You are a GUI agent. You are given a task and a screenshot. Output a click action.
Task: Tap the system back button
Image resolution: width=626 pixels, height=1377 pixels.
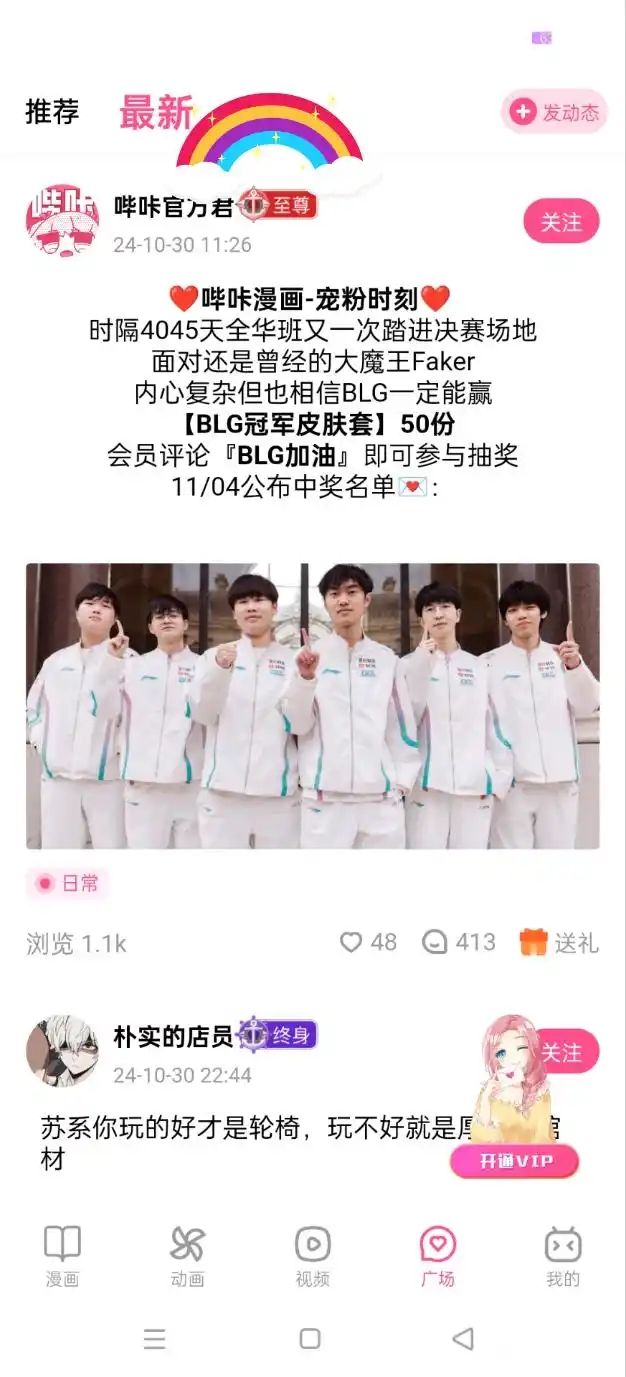point(462,1339)
